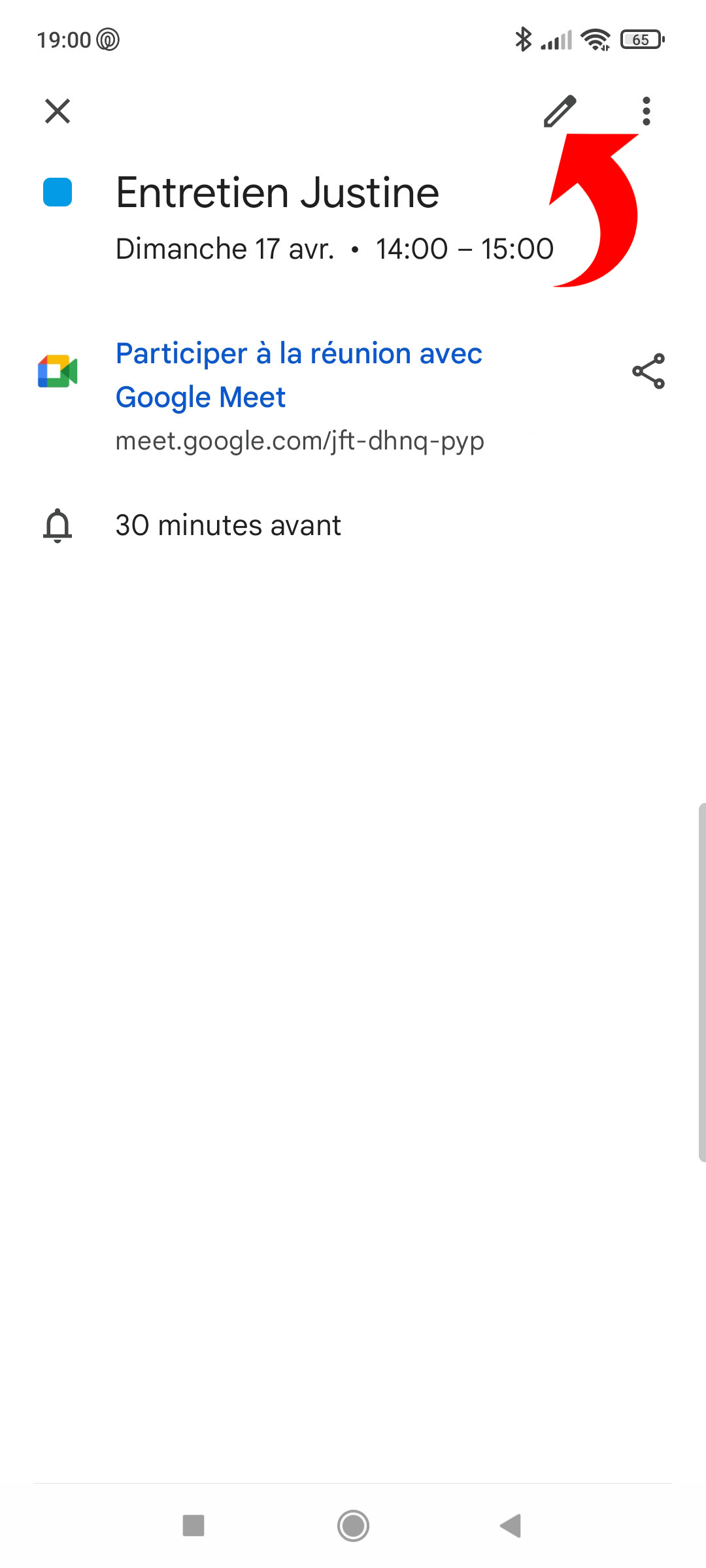Open the three-dot overflow menu
The height and width of the screenshot is (1568, 706).
click(x=646, y=111)
